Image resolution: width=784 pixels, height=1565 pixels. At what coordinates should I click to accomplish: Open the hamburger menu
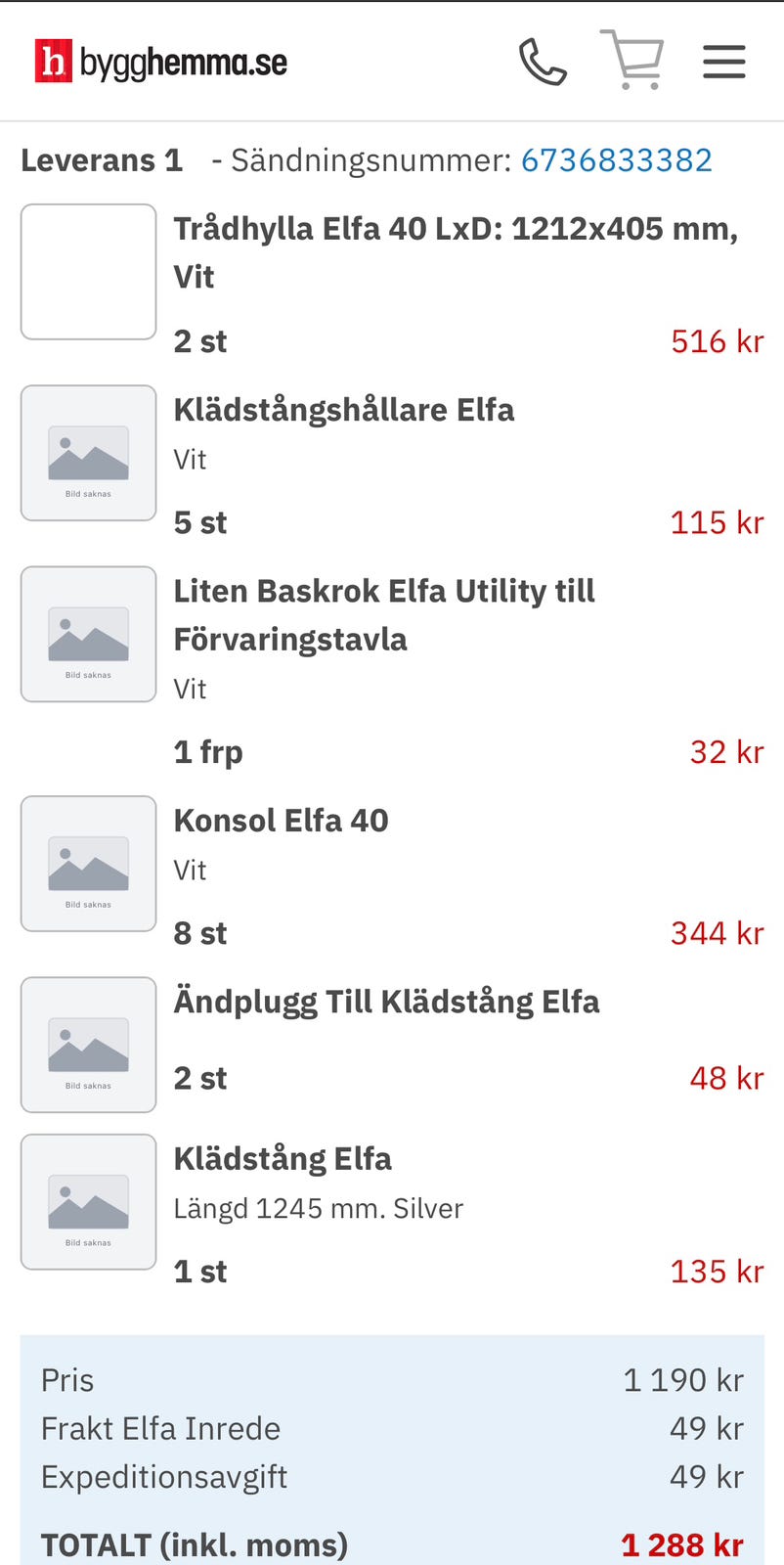(724, 62)
